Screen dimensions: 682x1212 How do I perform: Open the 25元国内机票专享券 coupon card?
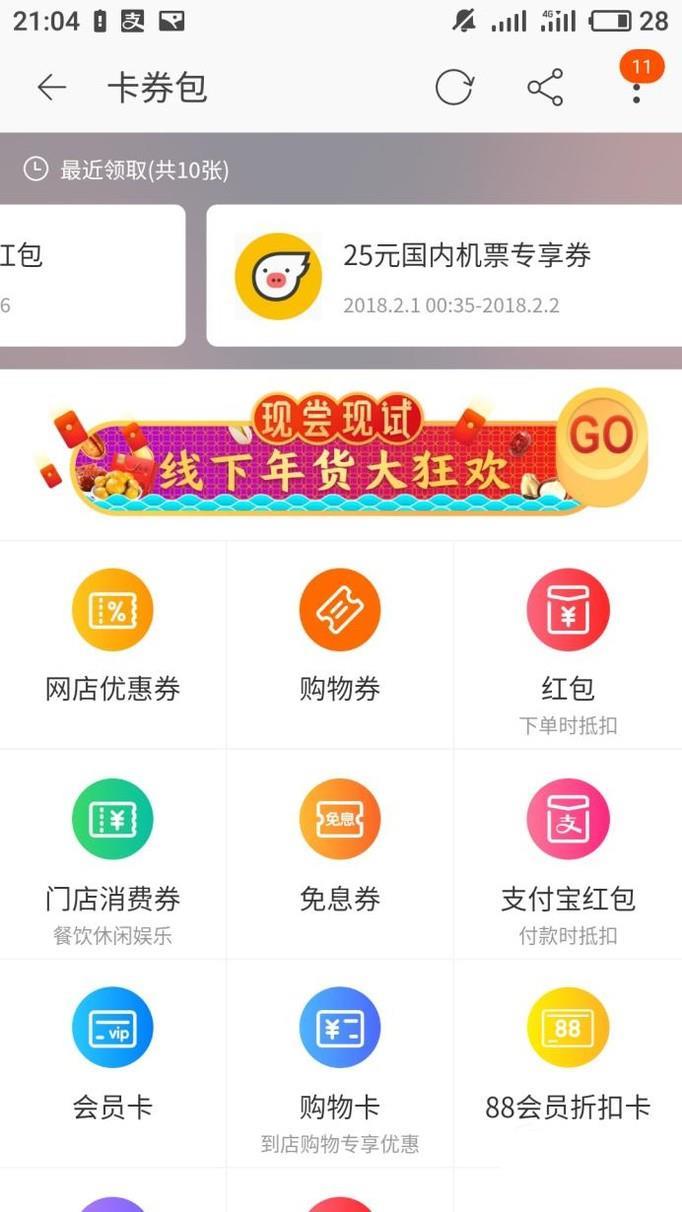[x=444, y=276]
